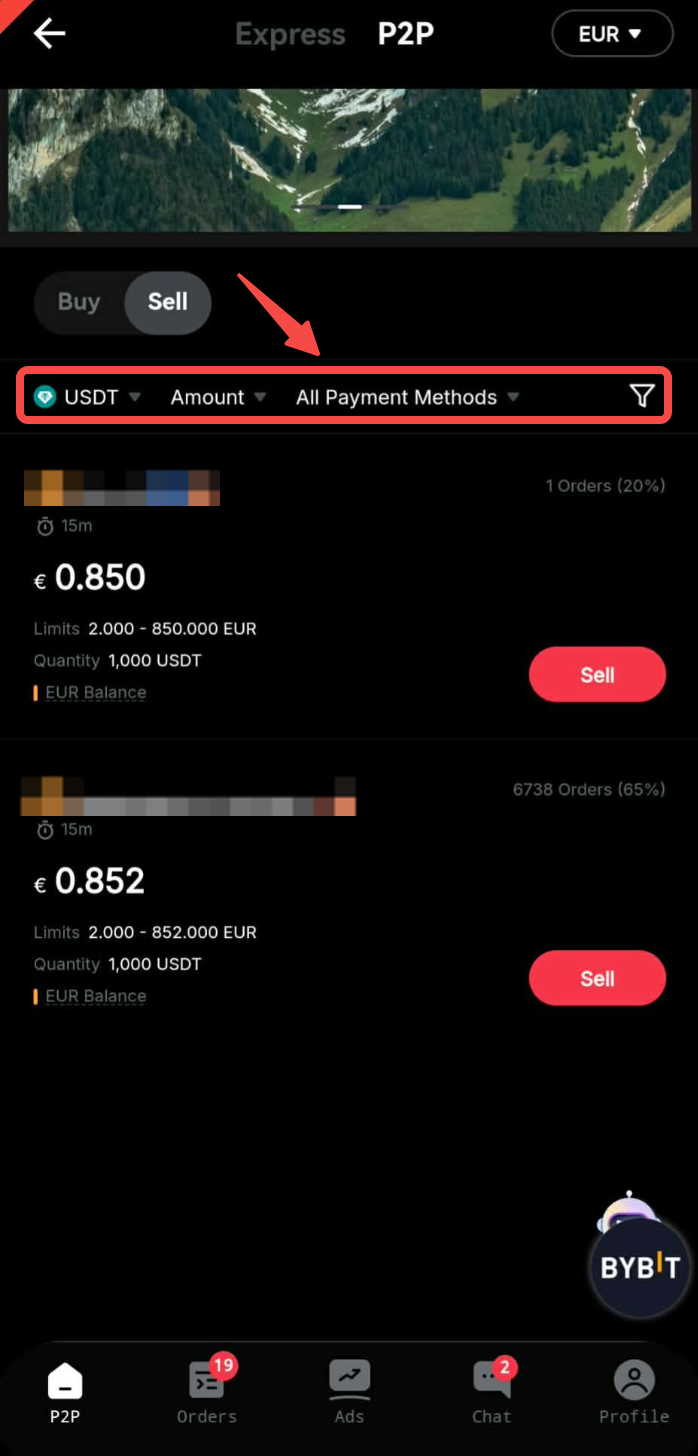Viewport: 698px width, 1456px height.
Task: Go to the Profile tab
Action: tap(634, 1392)
